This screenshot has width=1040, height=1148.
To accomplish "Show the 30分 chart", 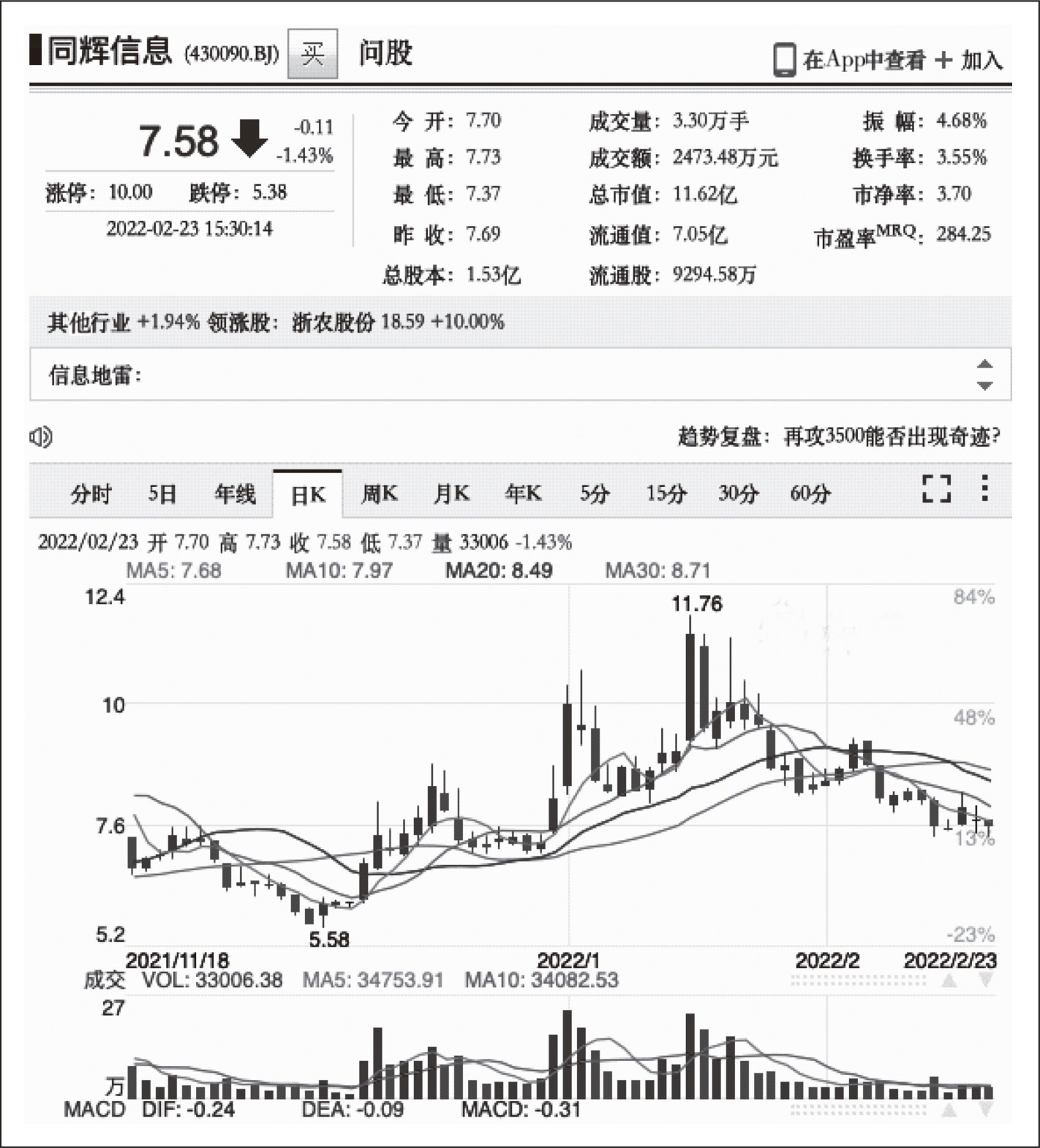I will coord(737,494).
